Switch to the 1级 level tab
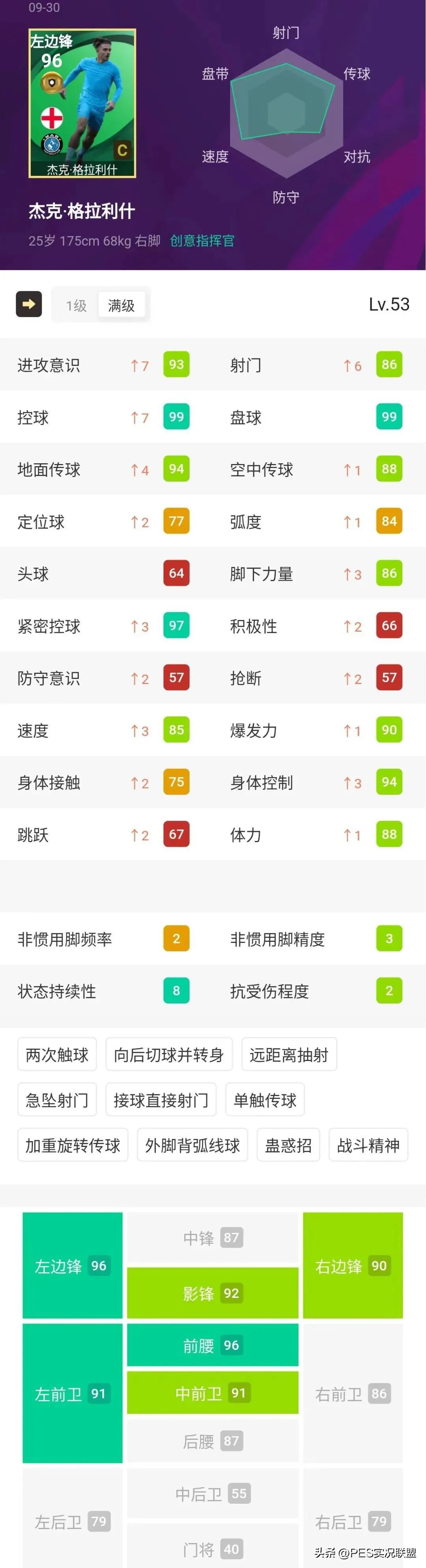 pyautogui.click(x=76, y=306)
